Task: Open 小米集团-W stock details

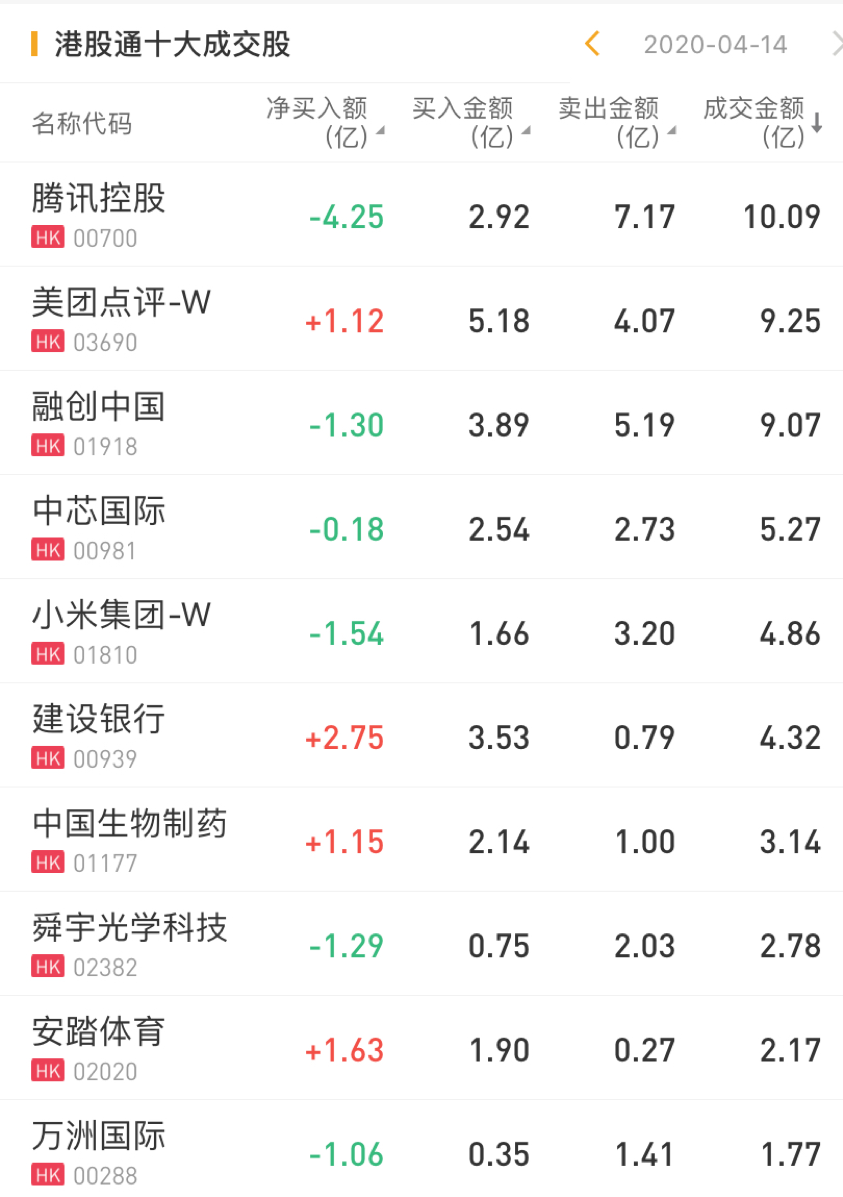Action: click(x=121, y=630)
